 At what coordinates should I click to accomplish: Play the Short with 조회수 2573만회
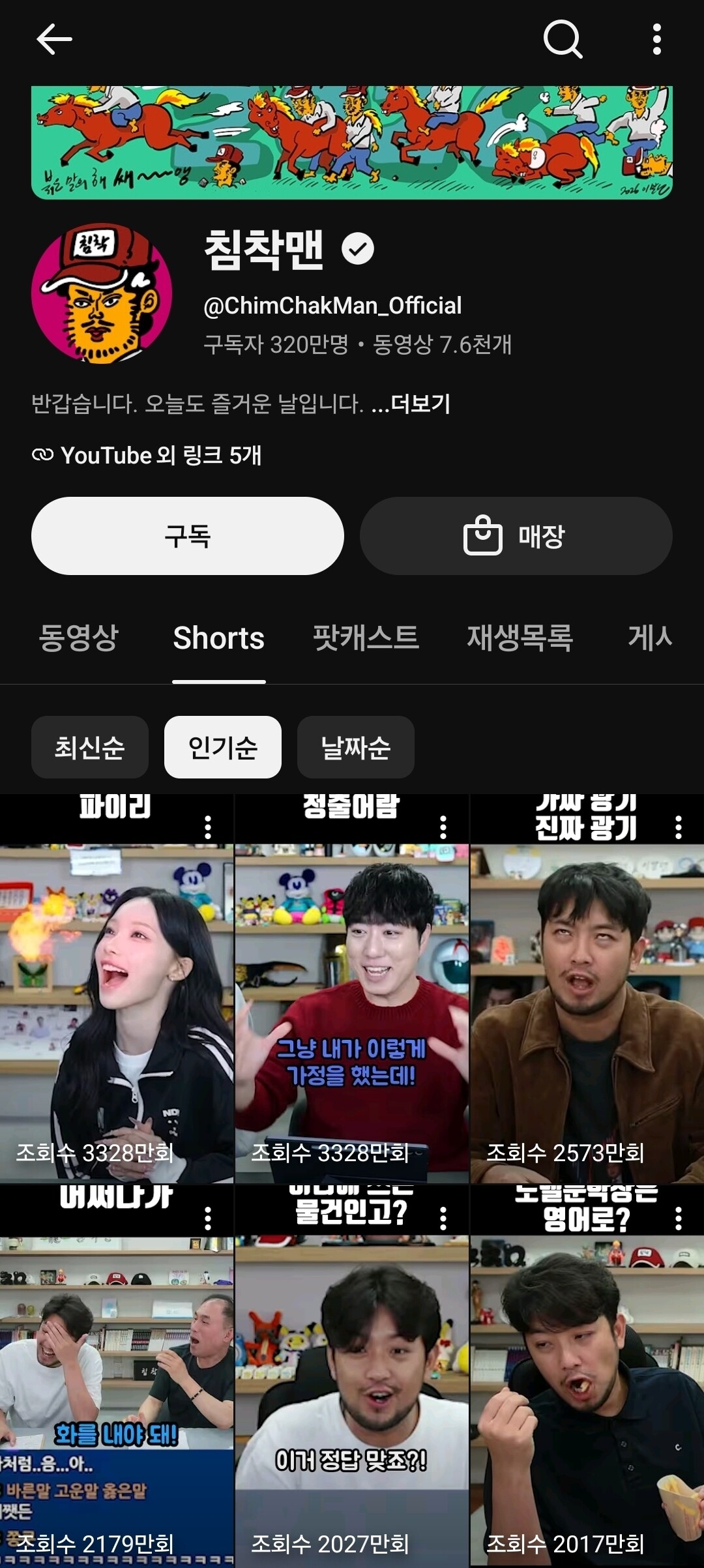(x=587, y=988)
